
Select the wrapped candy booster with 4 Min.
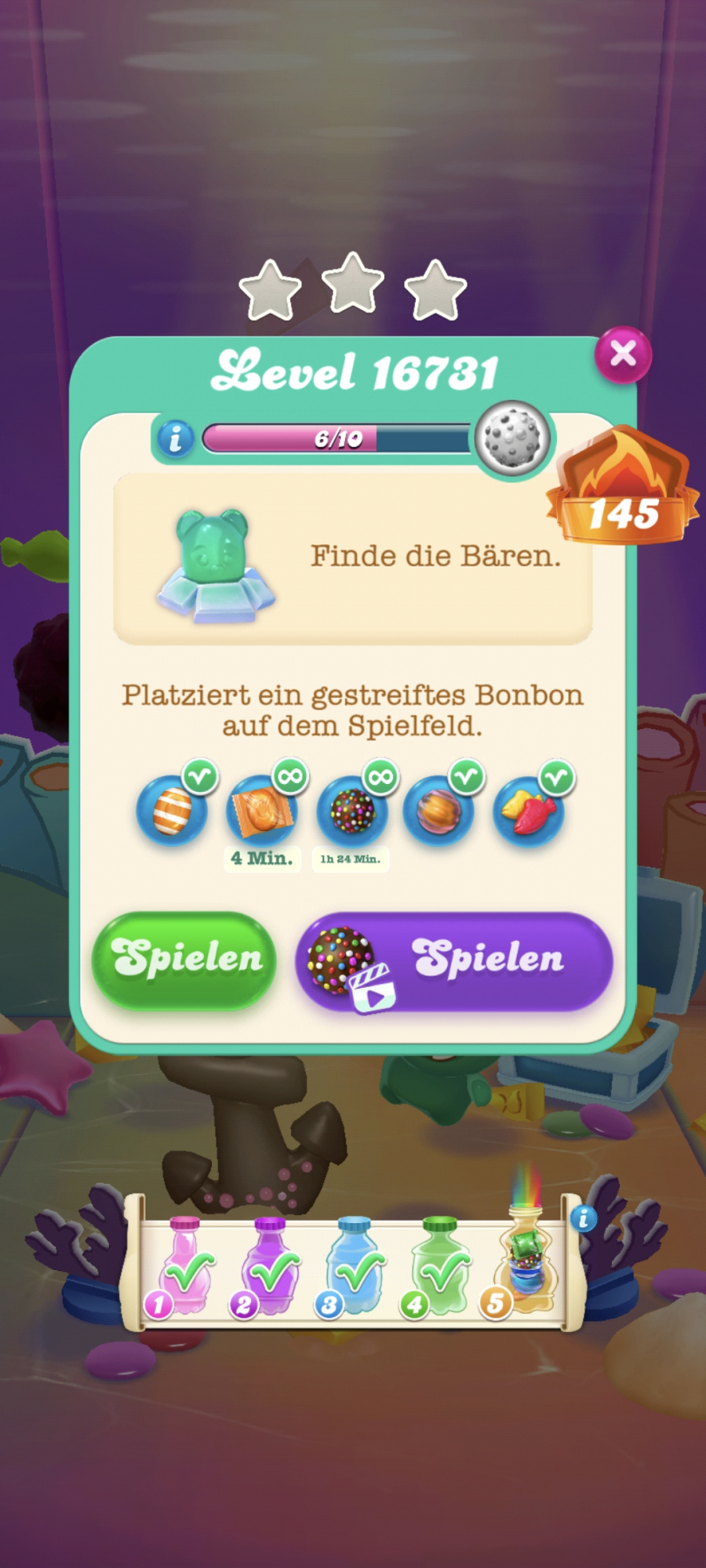click(261, 811)
